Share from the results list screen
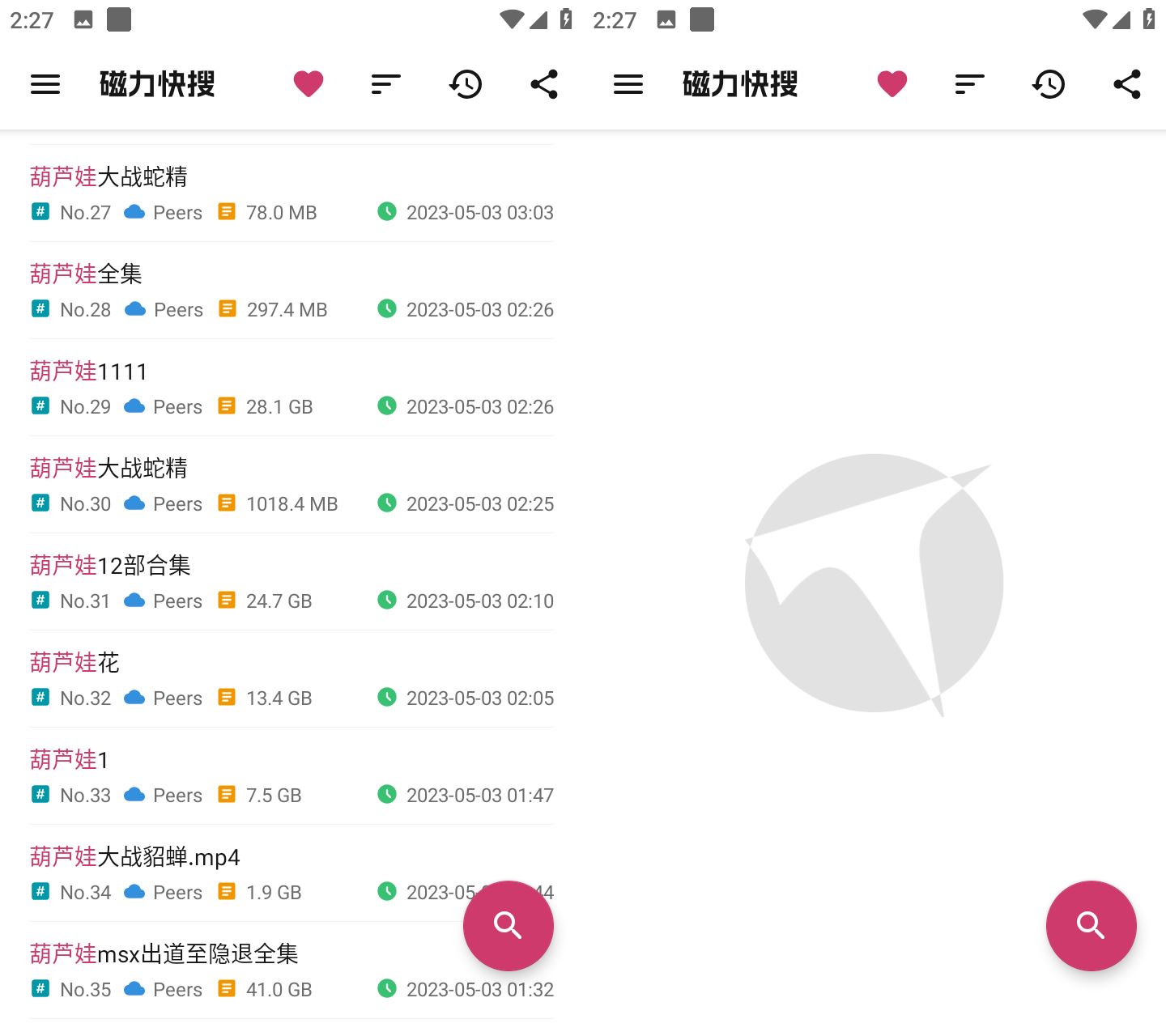Image resolution: width=1166 pixels, height=1036 pixels. 544,84
